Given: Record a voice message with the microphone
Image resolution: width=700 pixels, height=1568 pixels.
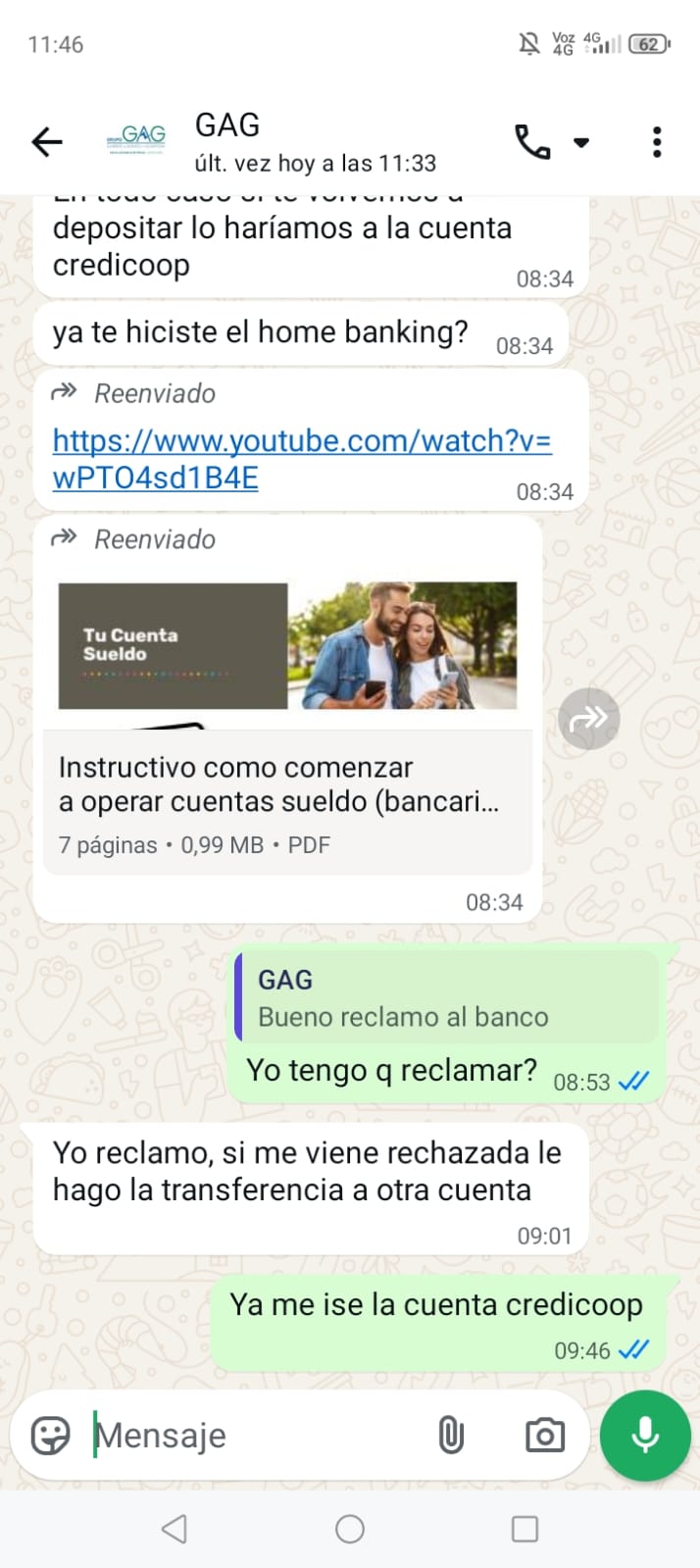Looking at the screenshot, I should pyautogui.click(x=645, y=1436).
